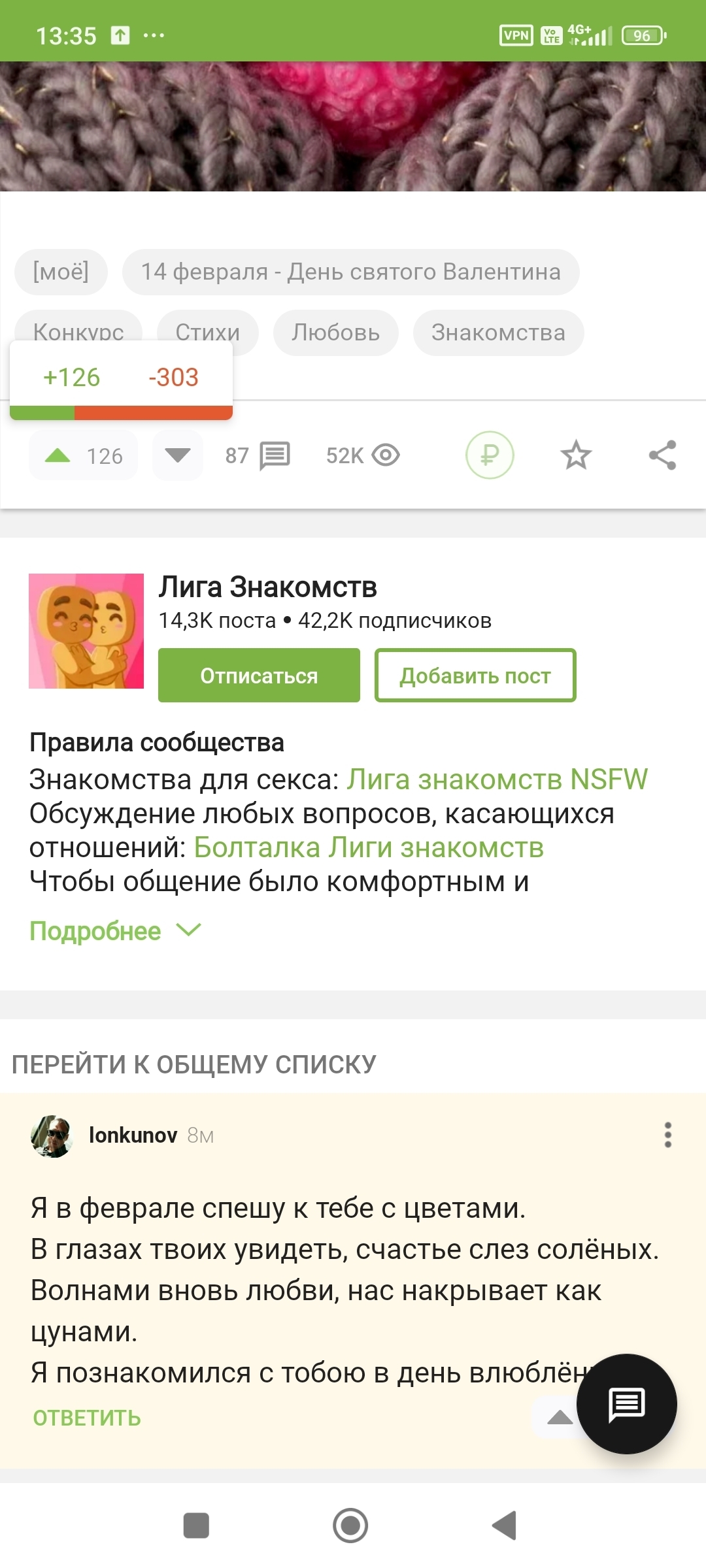Tap Добавить пост to add a post
This screenshot has height=1568, width=706.
coord(475,676)
